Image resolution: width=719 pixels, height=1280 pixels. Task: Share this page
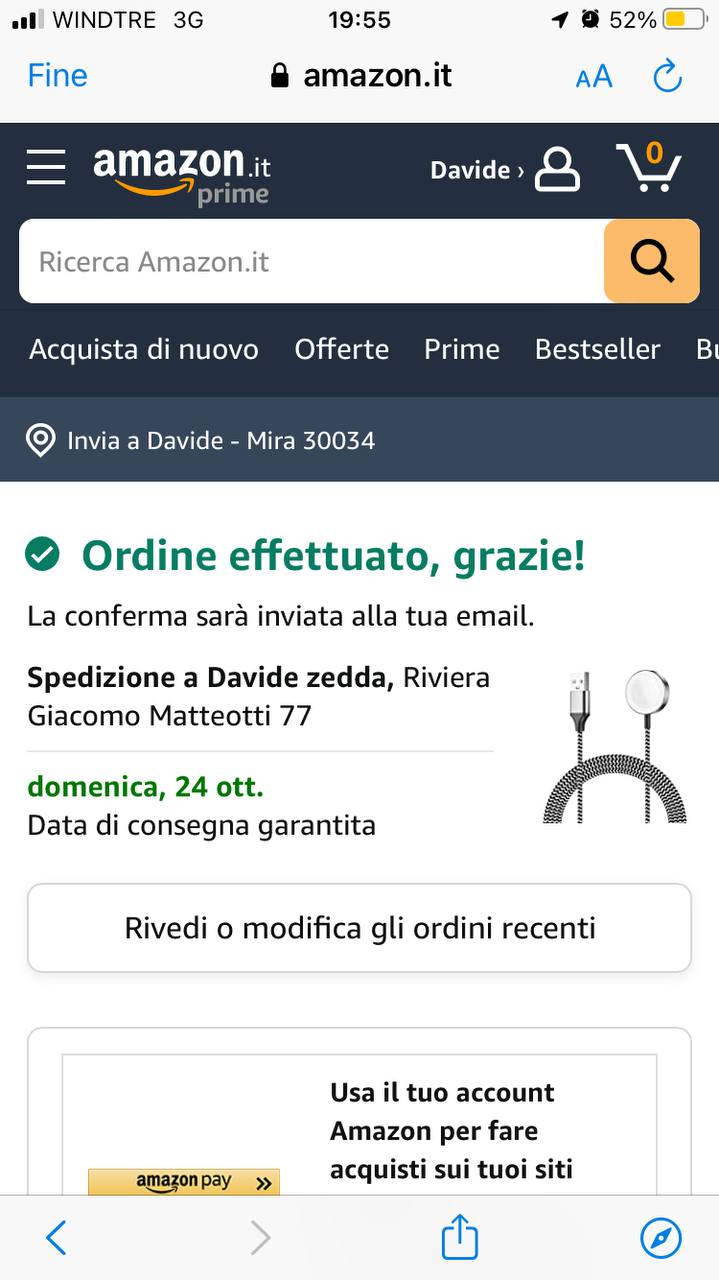(460, 1238)
